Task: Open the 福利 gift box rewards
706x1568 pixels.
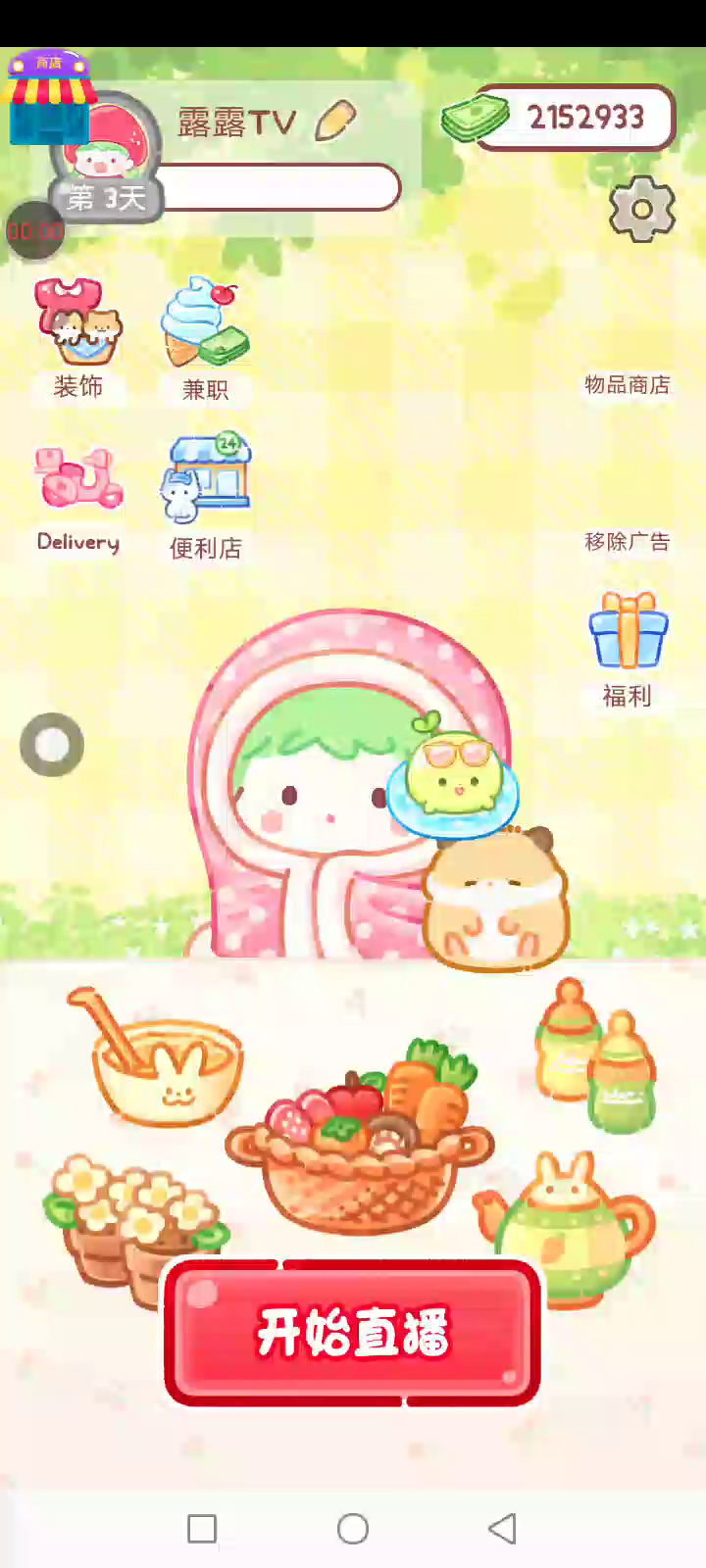Action: click(x=628, y=647)
